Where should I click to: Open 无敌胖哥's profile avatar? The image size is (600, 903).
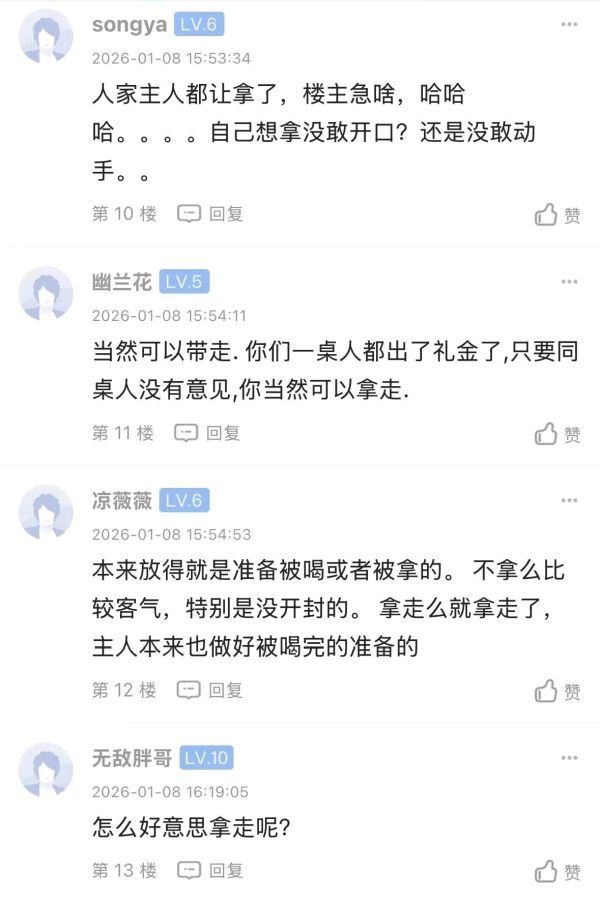pos(46,769)
